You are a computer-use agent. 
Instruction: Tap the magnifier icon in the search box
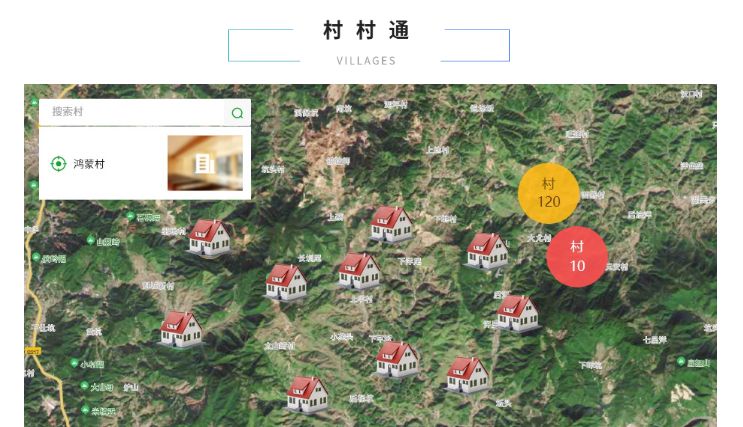click(x=237, y=113)
